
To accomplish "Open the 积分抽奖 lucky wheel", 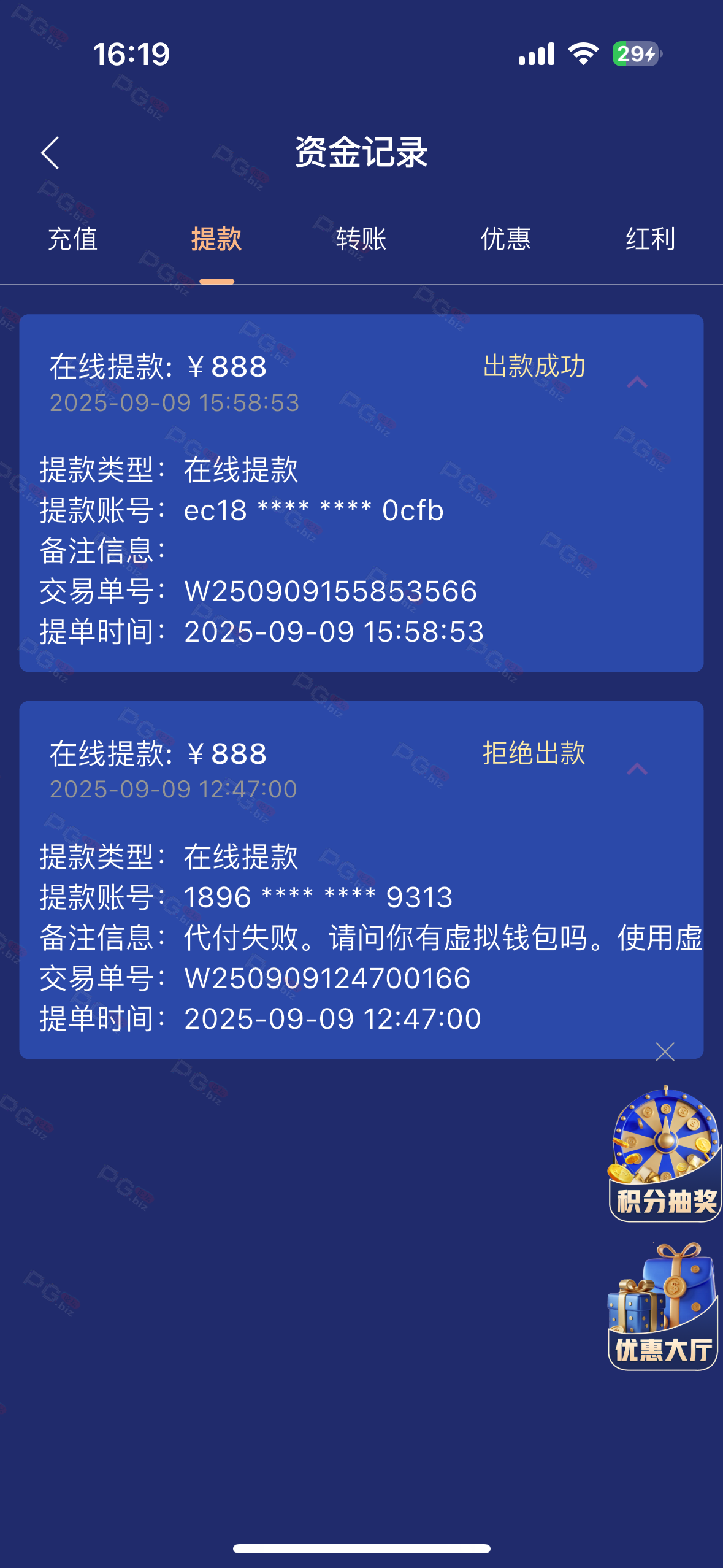I will [x=665, y=1153].
